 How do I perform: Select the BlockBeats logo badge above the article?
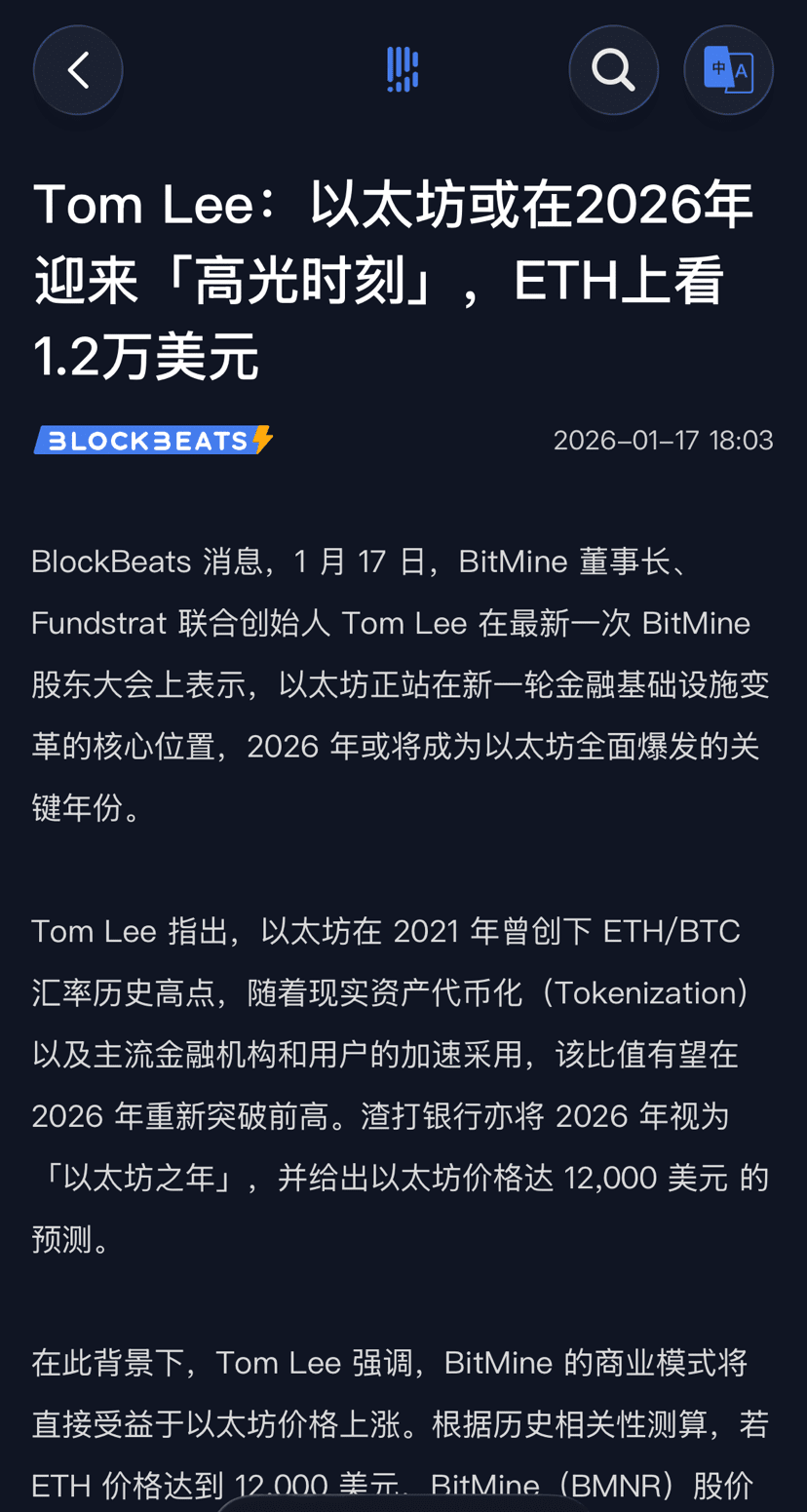[152, 439]
